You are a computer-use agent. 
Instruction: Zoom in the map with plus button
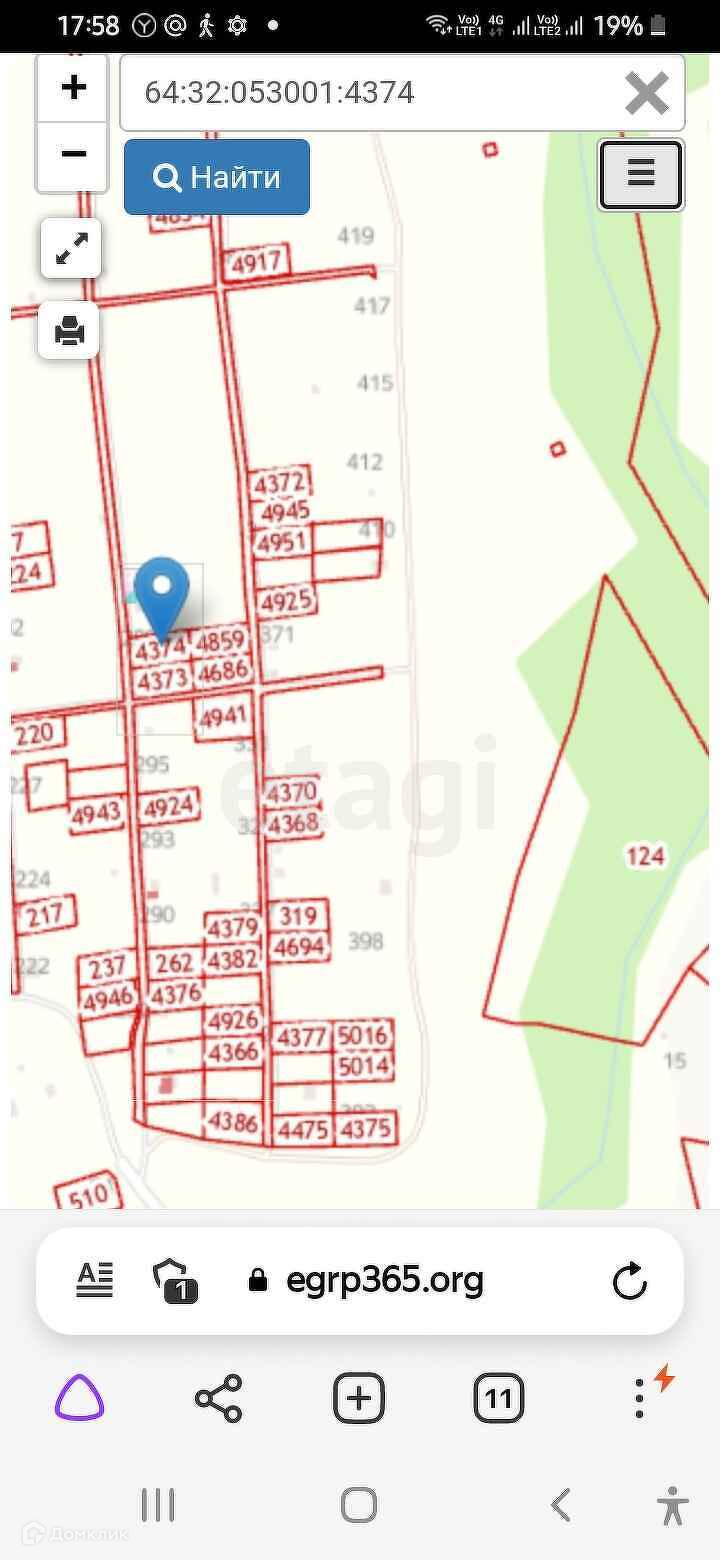tap(73, 88)
